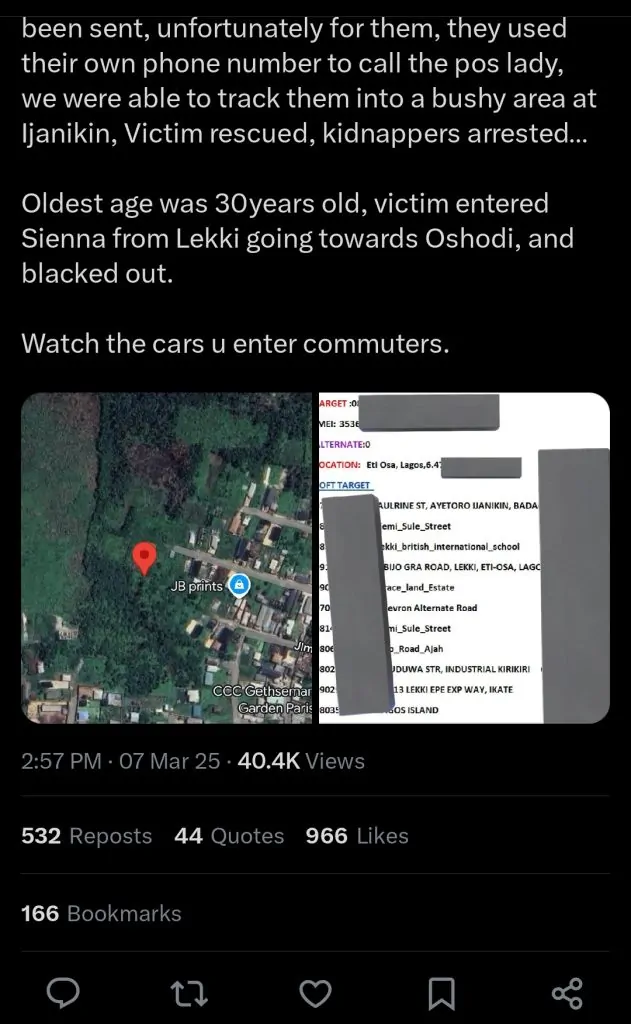Open the redacted target list image

coord(463,558)
